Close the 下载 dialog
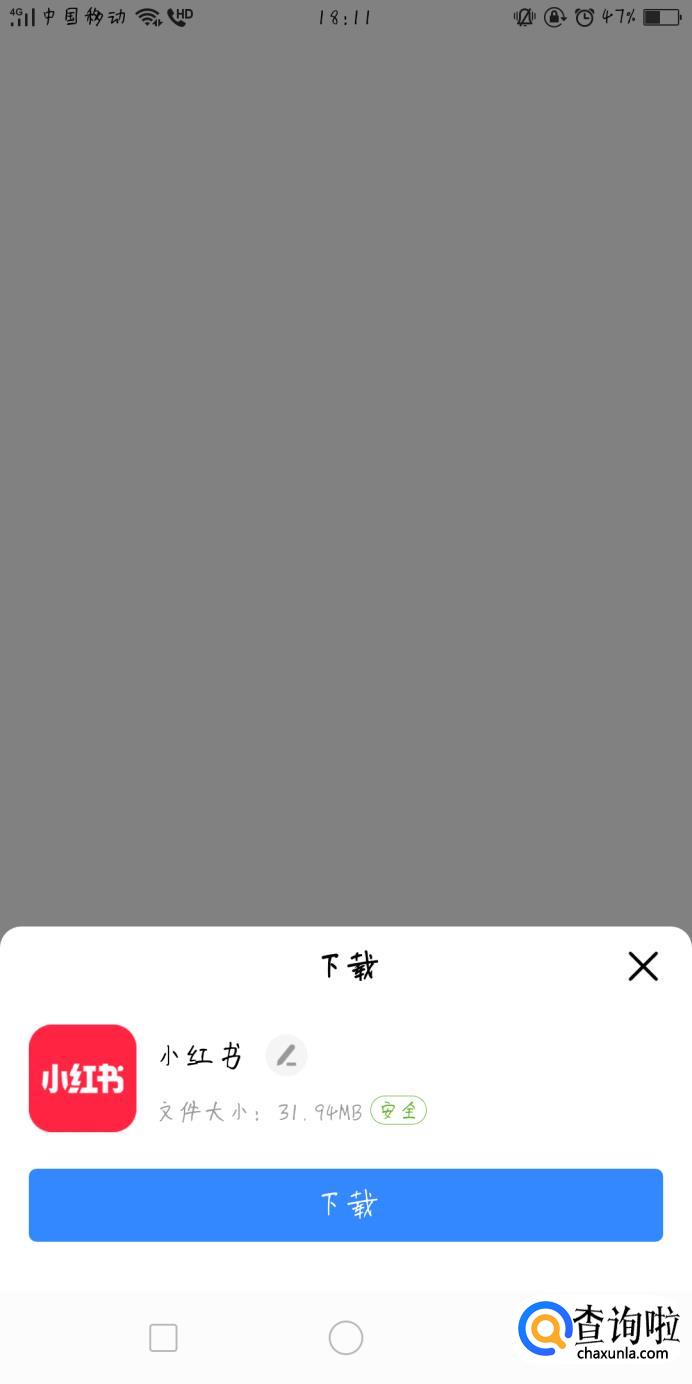The image size is (692, 1384). point(643,966)
